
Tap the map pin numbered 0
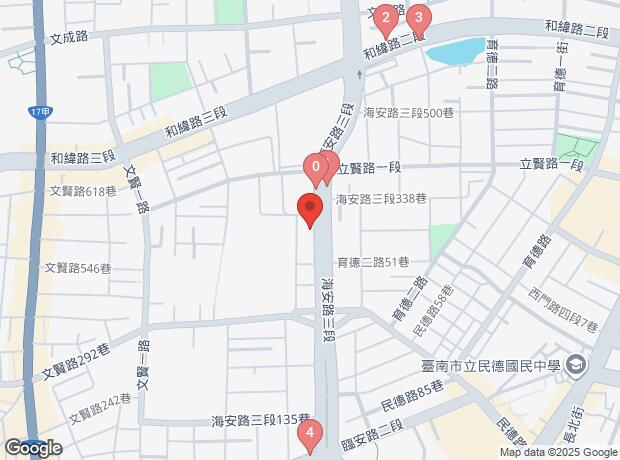[x=316, y=168]
